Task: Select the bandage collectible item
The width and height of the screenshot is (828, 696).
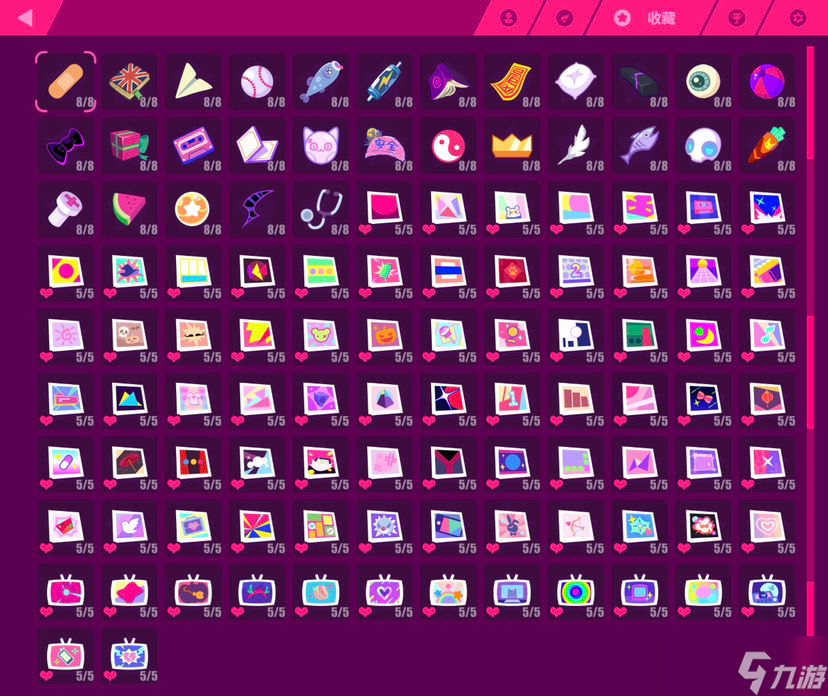Action: coord(66,82)
